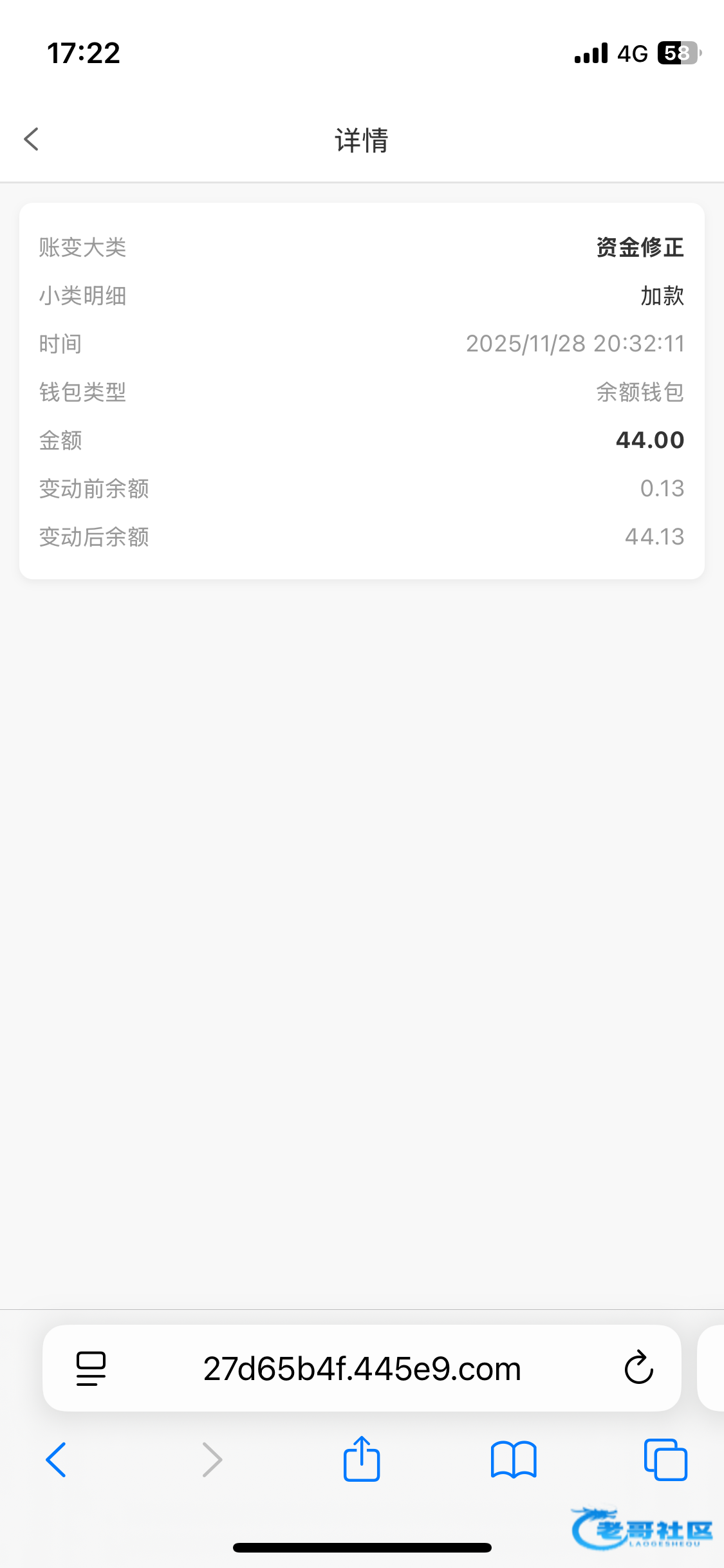Navigate back in Safari's toolbar

[56, 1459]
